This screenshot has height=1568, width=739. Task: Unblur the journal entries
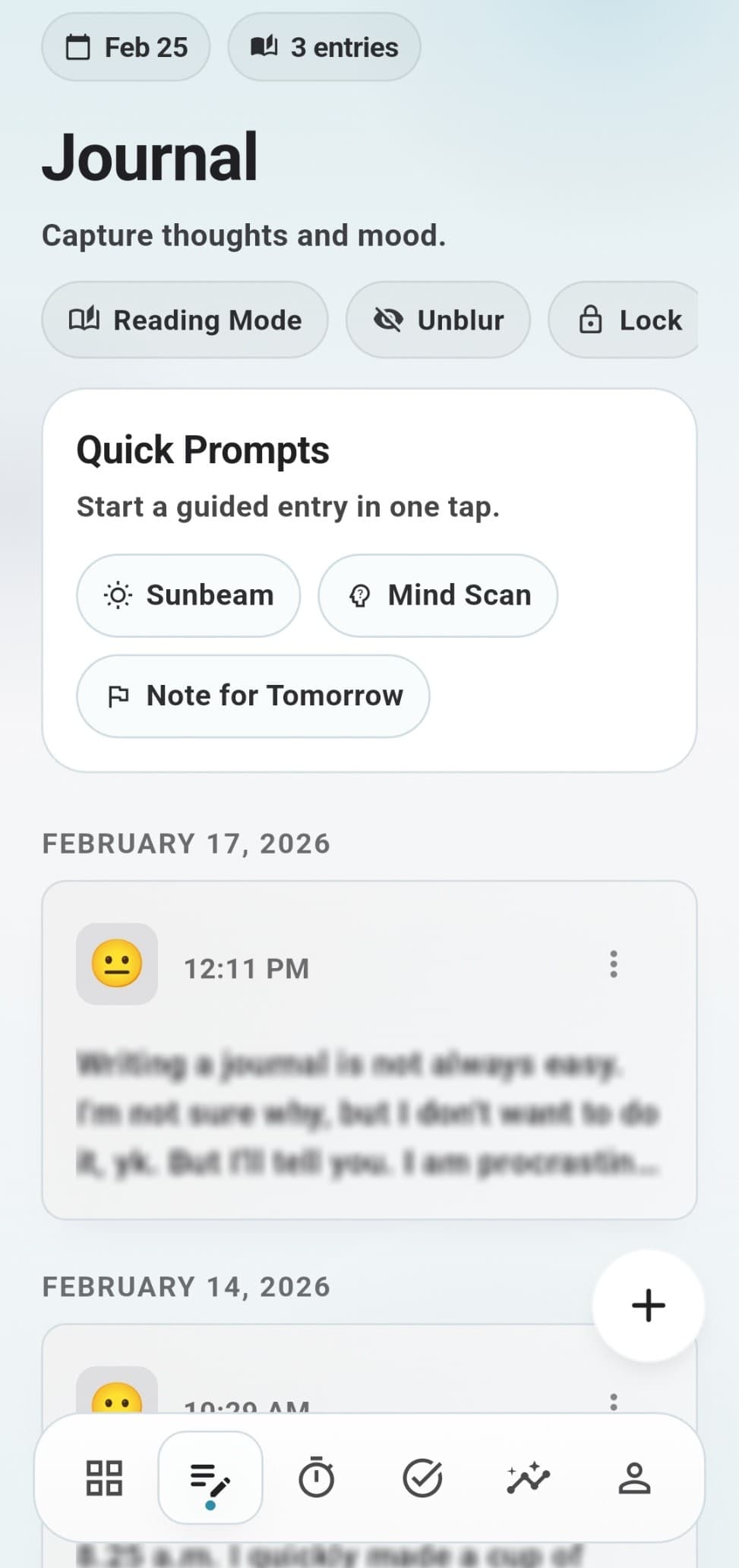438,320
